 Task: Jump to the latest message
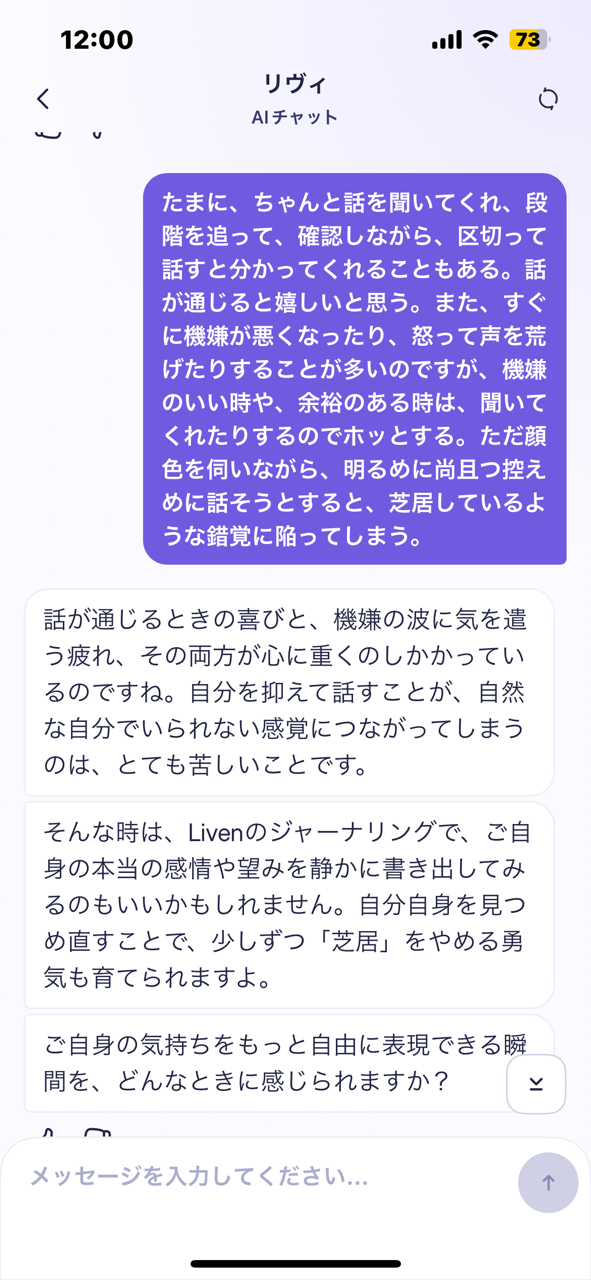(x=536, y=1084)
